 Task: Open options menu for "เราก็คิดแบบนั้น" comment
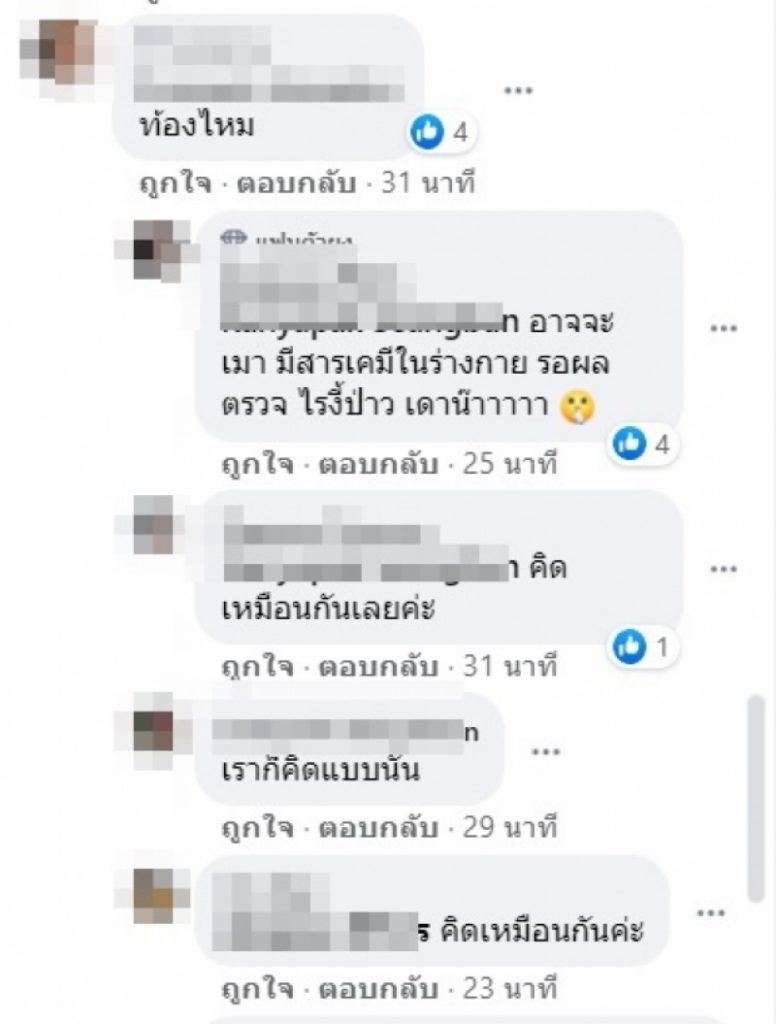550,750
